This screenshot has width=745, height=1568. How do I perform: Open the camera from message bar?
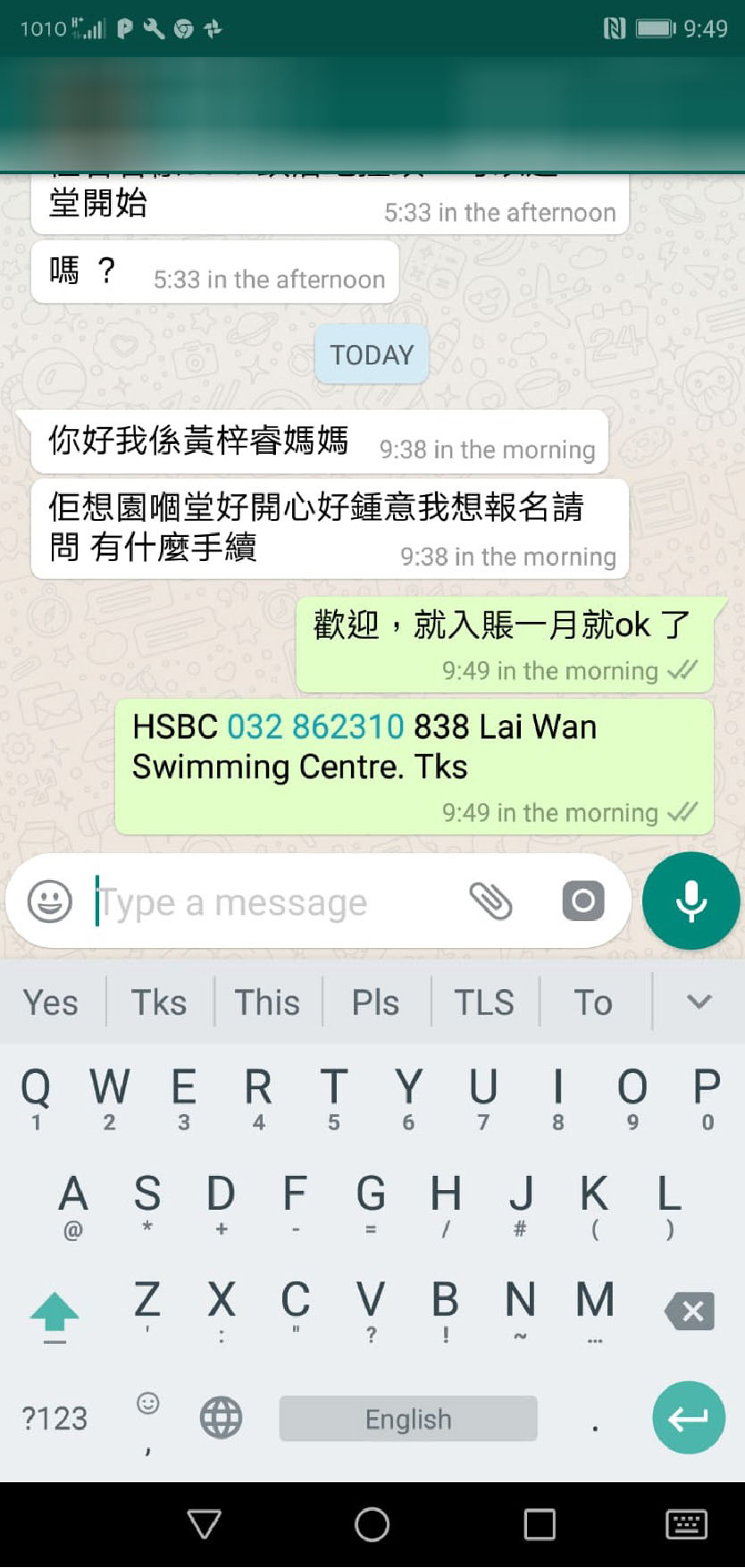[582, 901]
